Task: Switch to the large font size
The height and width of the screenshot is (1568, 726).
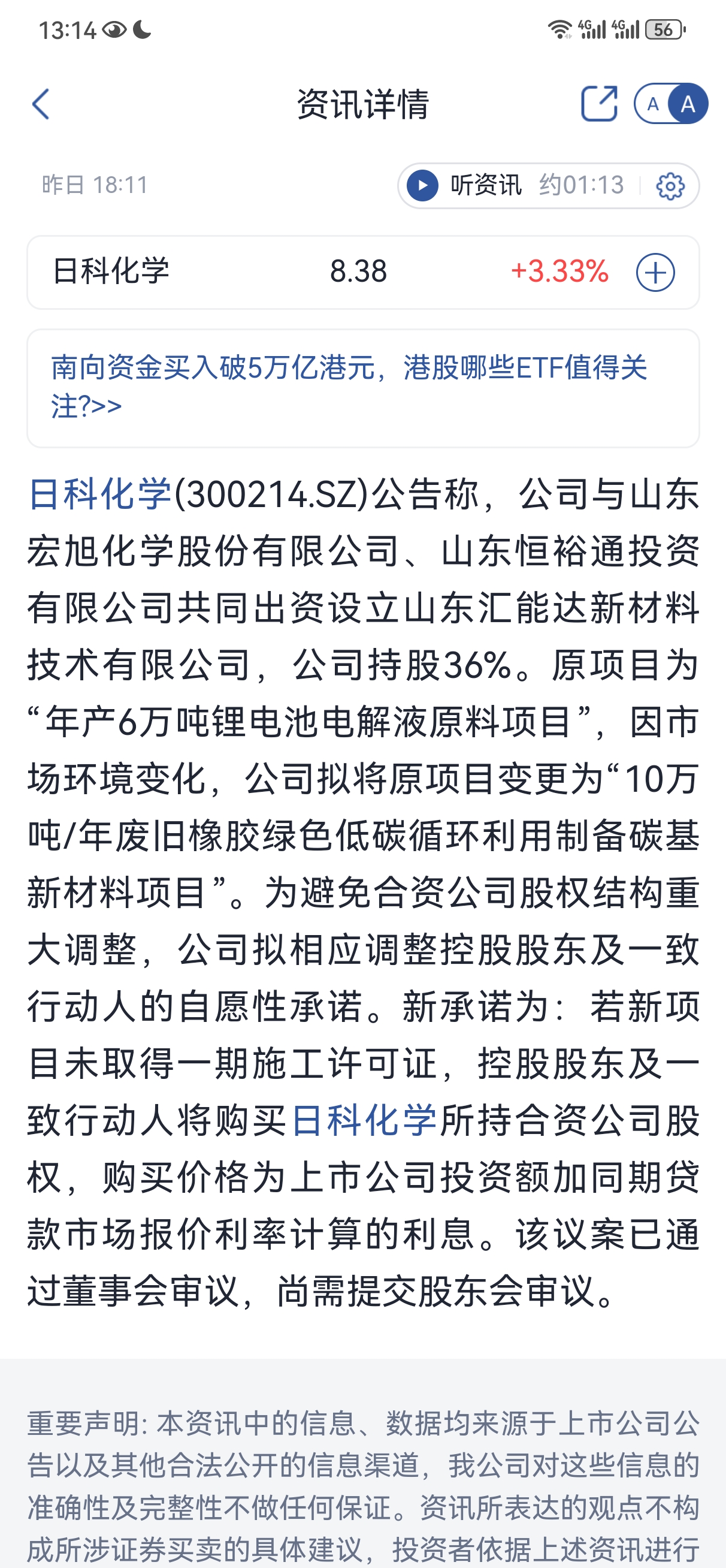Action: 688,104
